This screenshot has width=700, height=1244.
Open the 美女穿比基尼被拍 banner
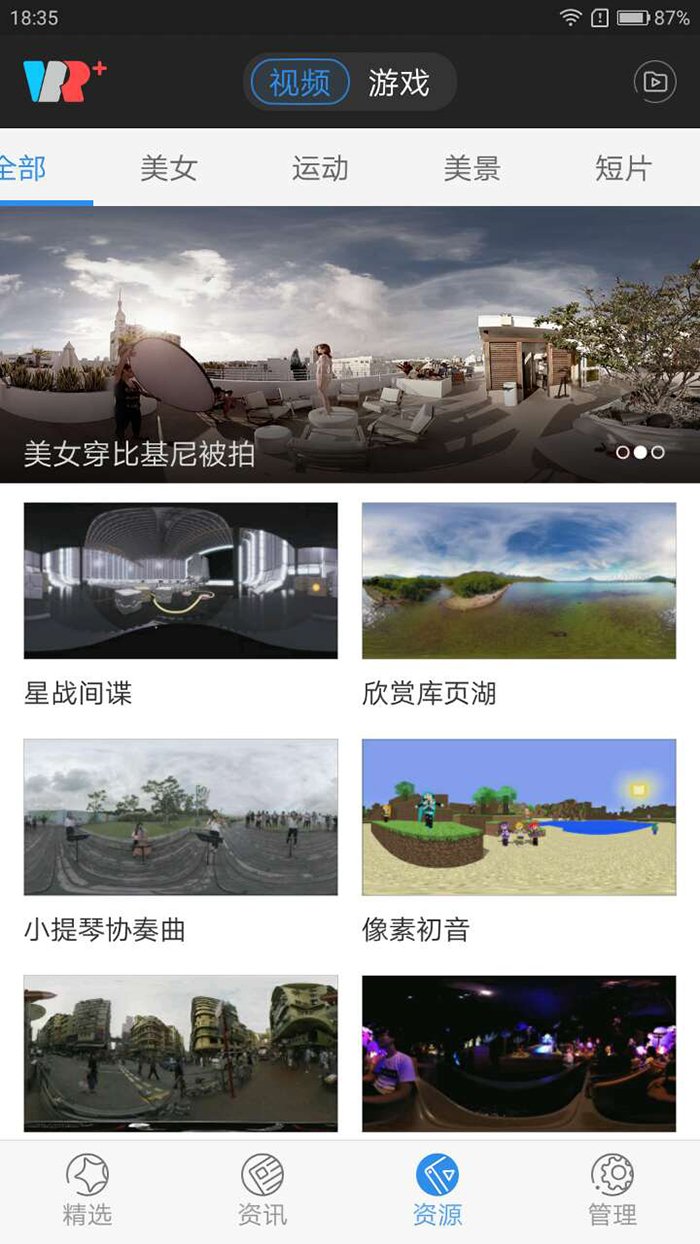click(350, 345)
